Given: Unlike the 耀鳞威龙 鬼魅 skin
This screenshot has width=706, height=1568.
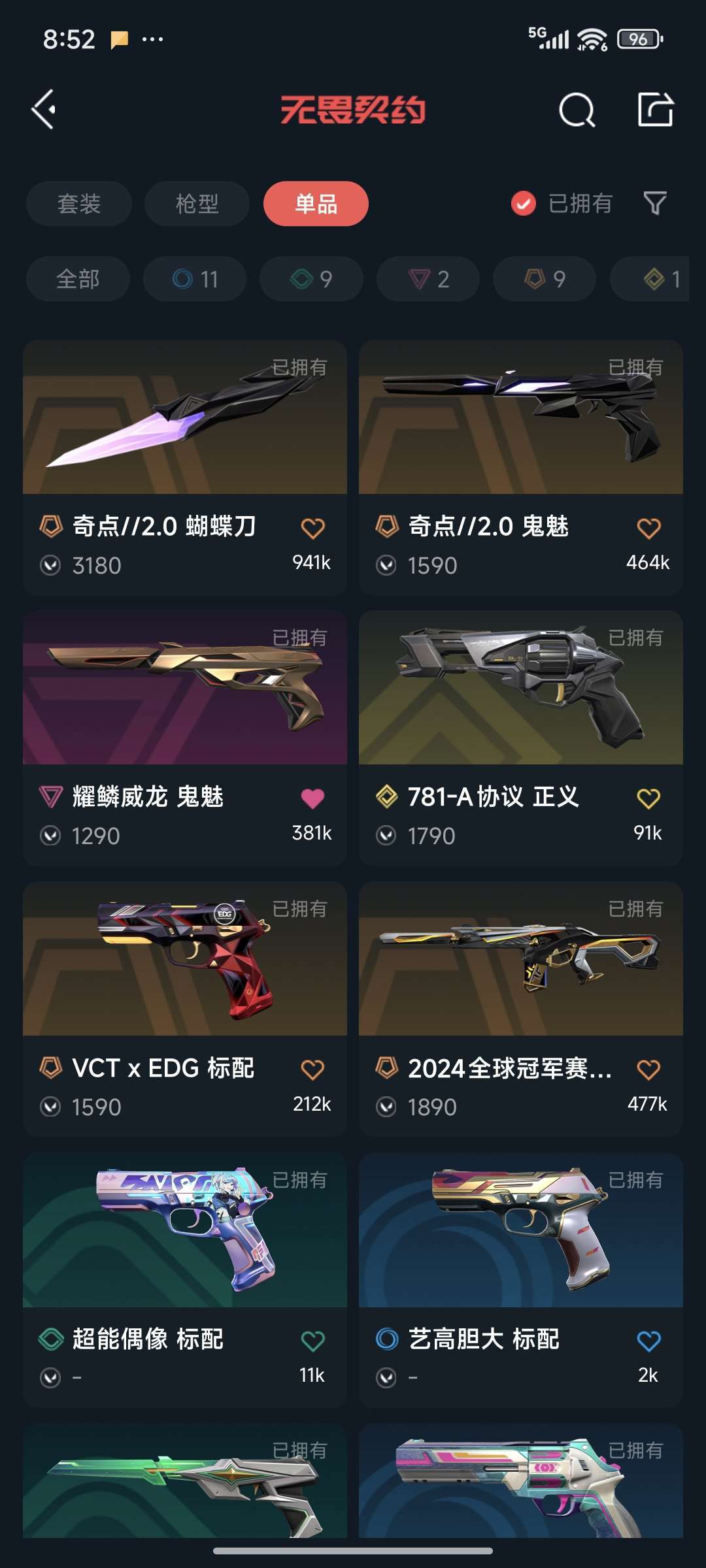Looking at the screenshot, I should click(312, 798).
